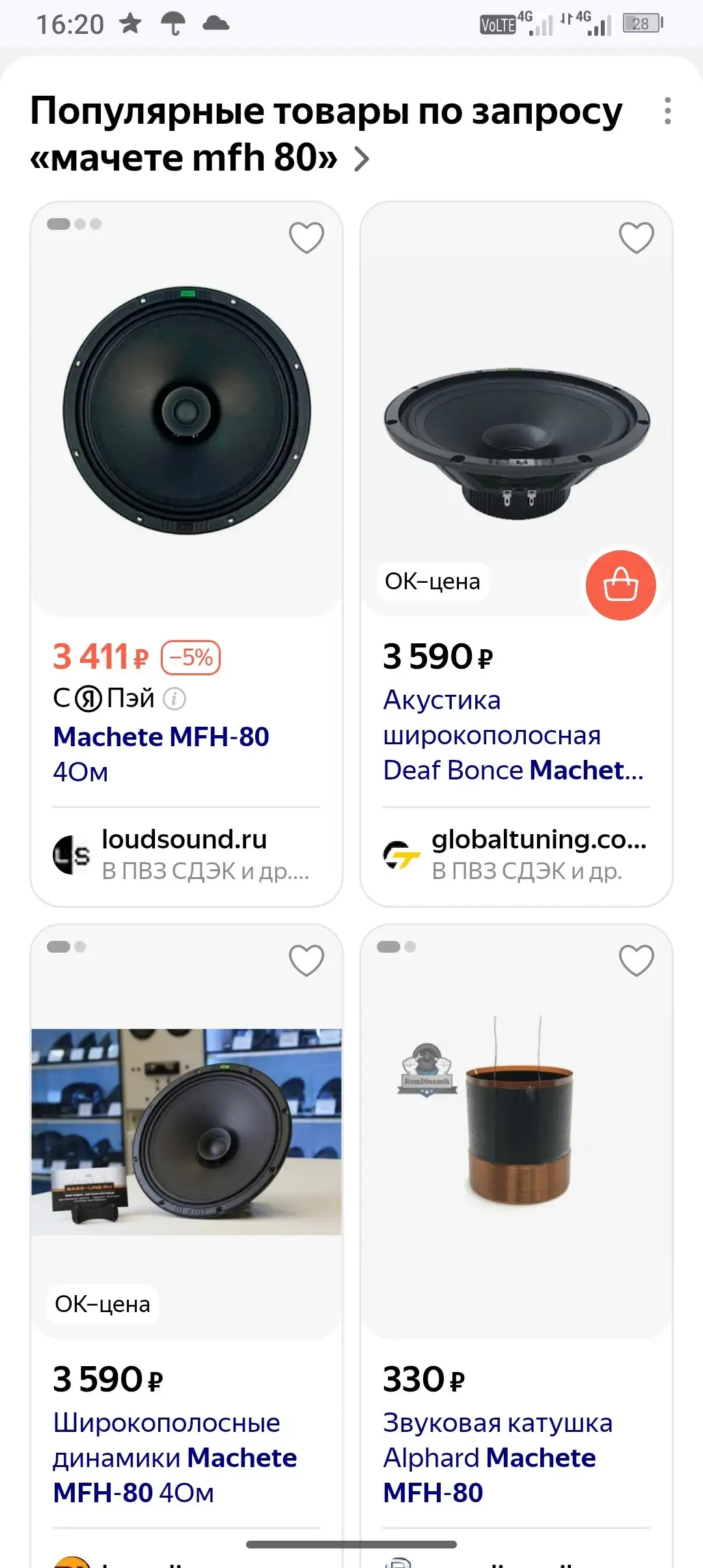Click the starred notification icon in status bar
The image size is (703, 1568).
pos(130,21)
